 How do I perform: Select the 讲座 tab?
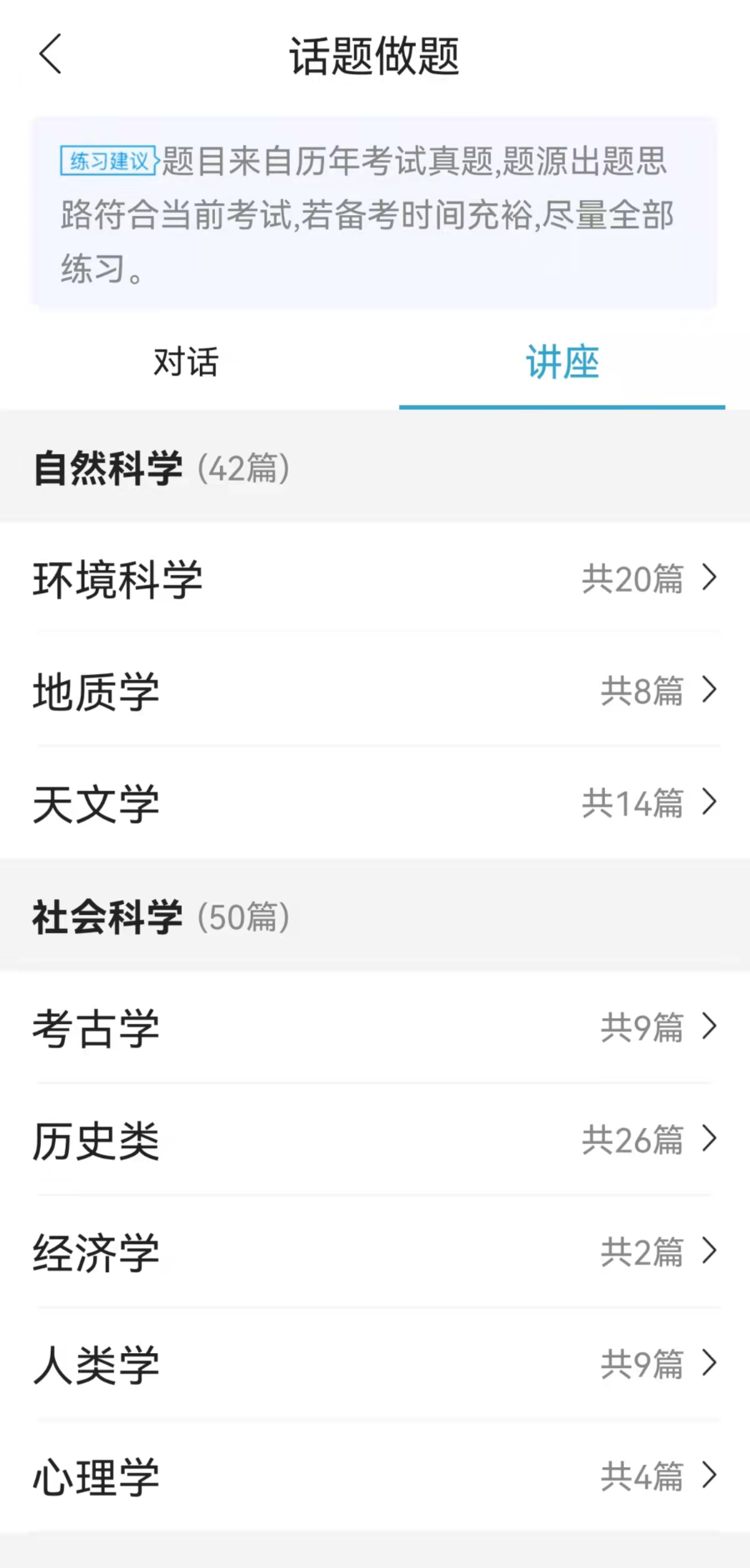(562, 362)
